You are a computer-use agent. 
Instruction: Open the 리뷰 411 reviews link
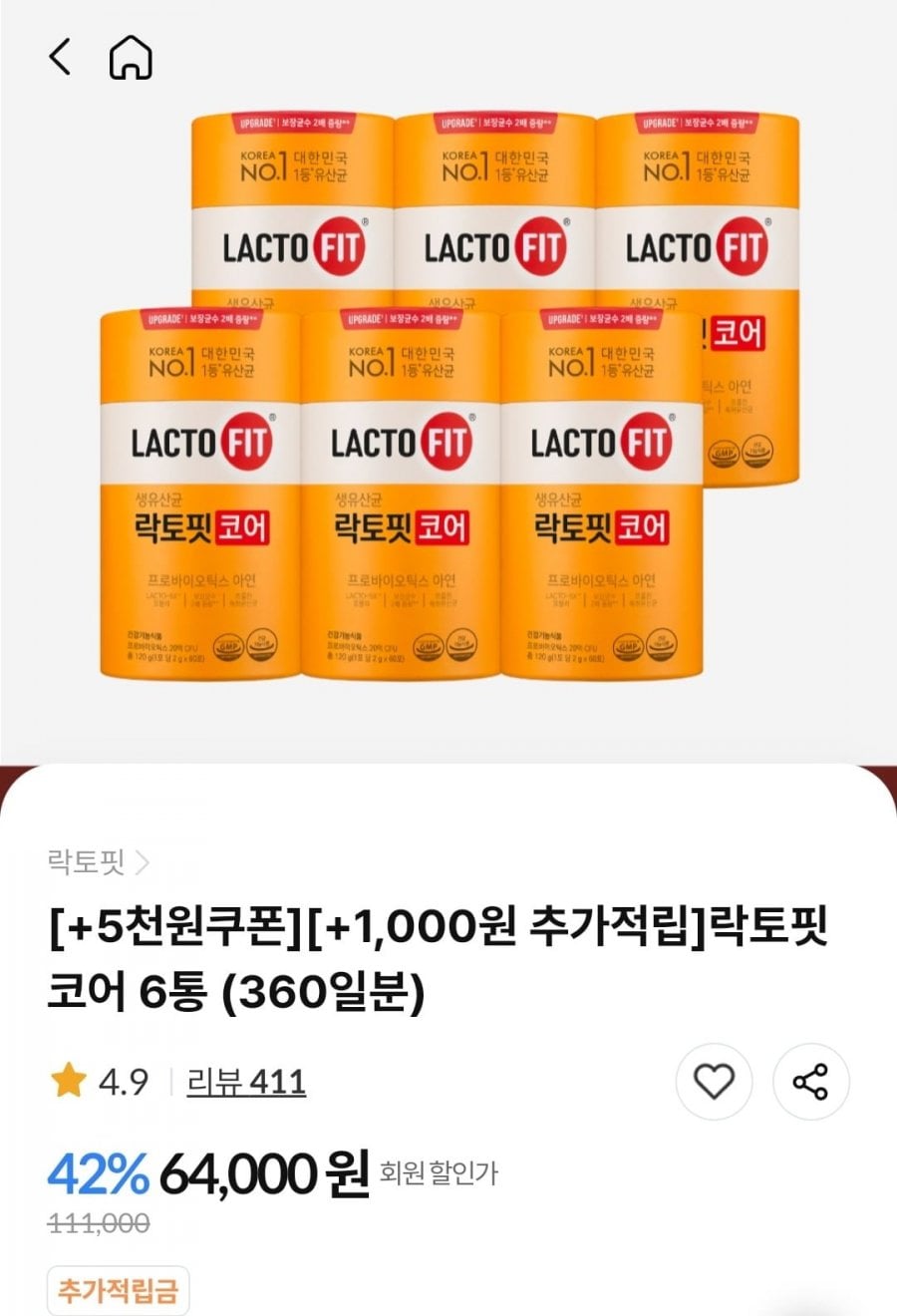point(245,1081)
